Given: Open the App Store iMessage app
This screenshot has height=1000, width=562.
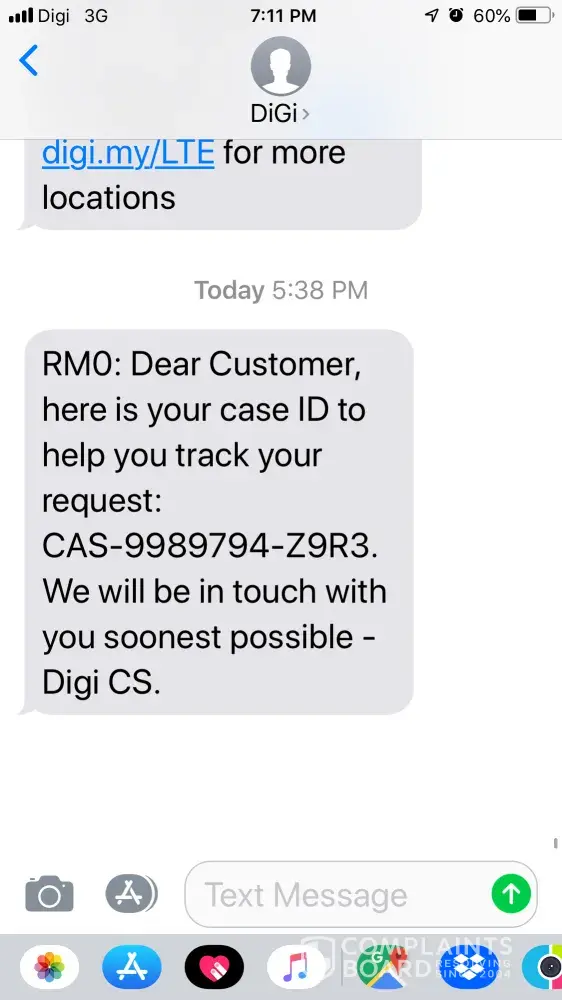Looking at the screenshot, I should 131,967.
